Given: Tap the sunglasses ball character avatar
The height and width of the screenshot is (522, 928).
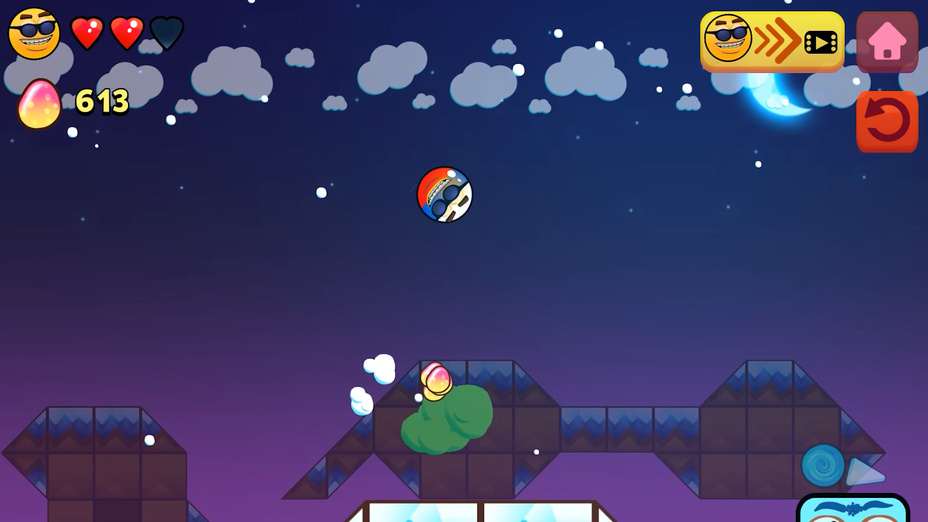Looking at the screenshot, I should tap(34, 33).
